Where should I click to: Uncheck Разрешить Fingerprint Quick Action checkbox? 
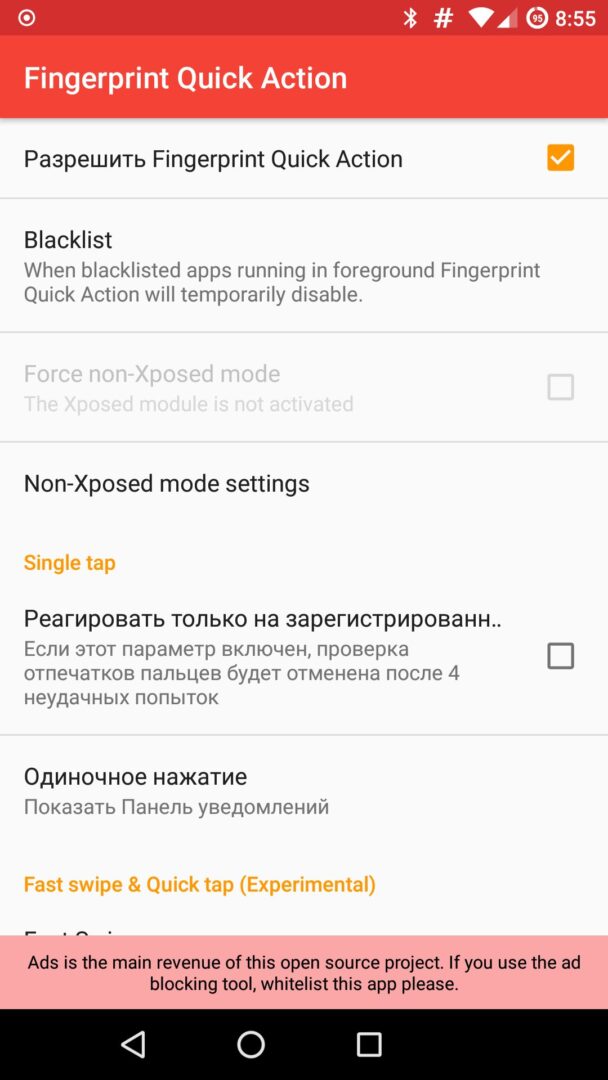point(560,158)
